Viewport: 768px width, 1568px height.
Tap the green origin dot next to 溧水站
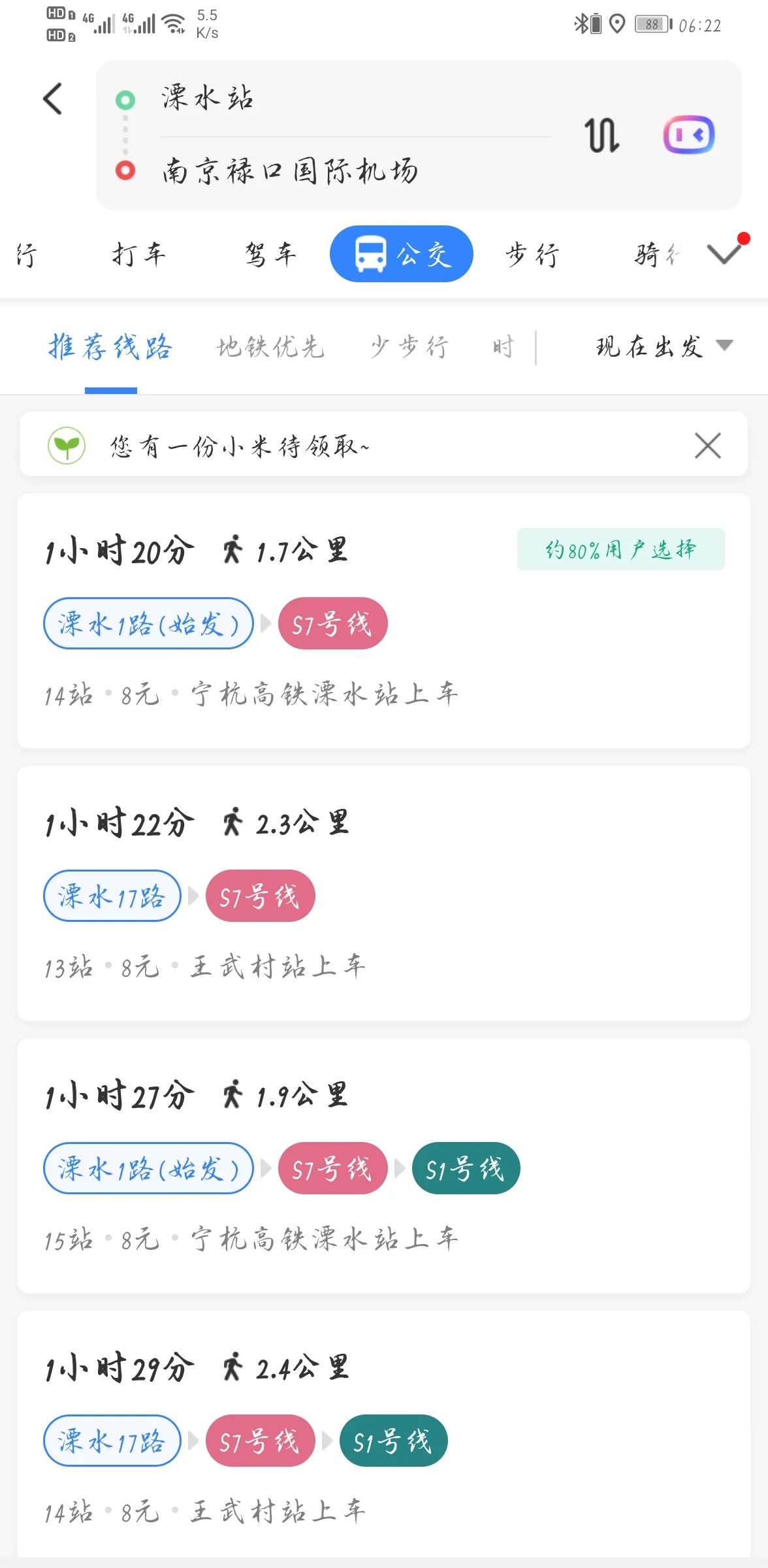click(124, 100)
